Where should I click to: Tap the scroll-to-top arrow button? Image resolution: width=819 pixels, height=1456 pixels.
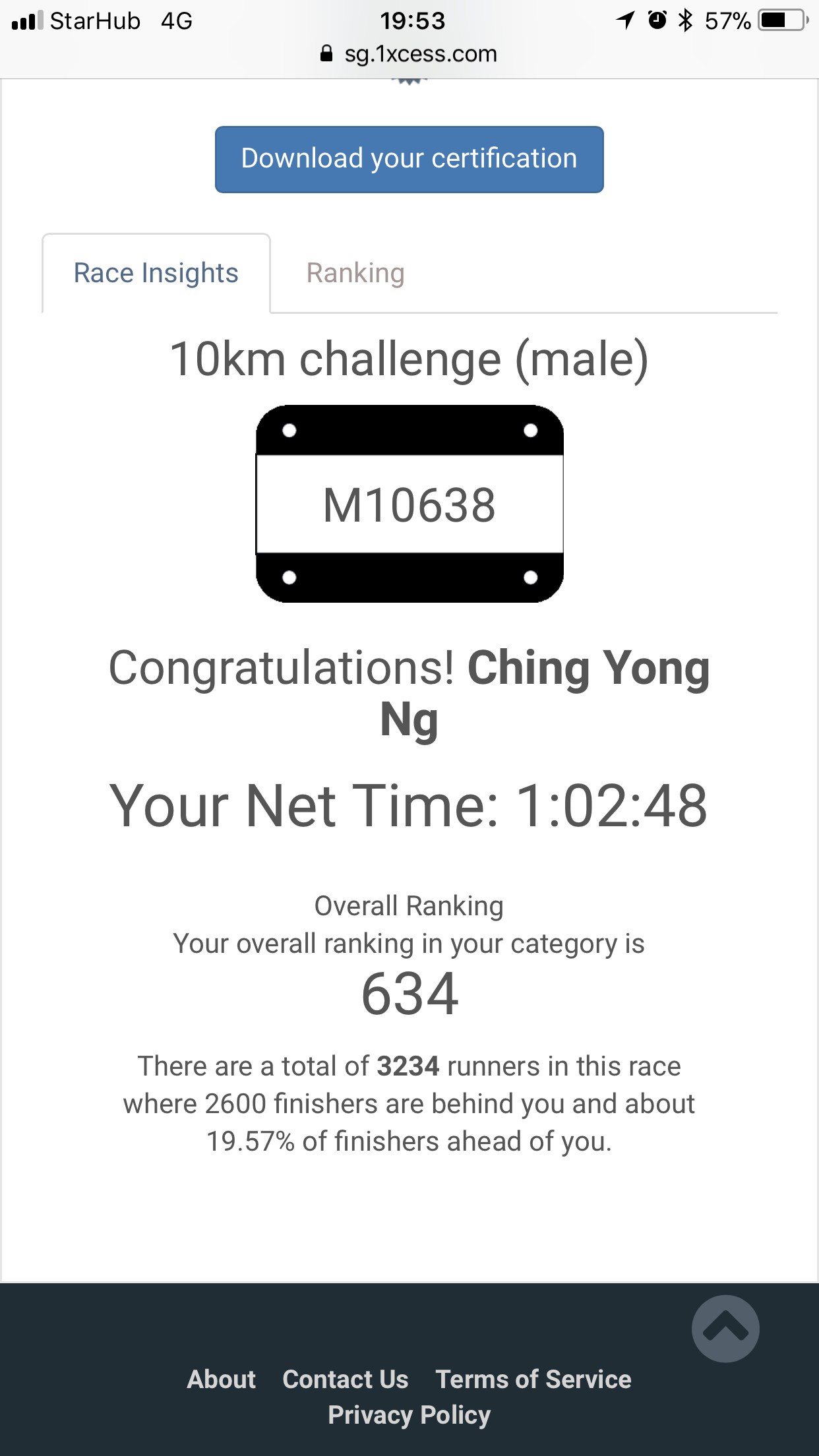point(725,1329)
